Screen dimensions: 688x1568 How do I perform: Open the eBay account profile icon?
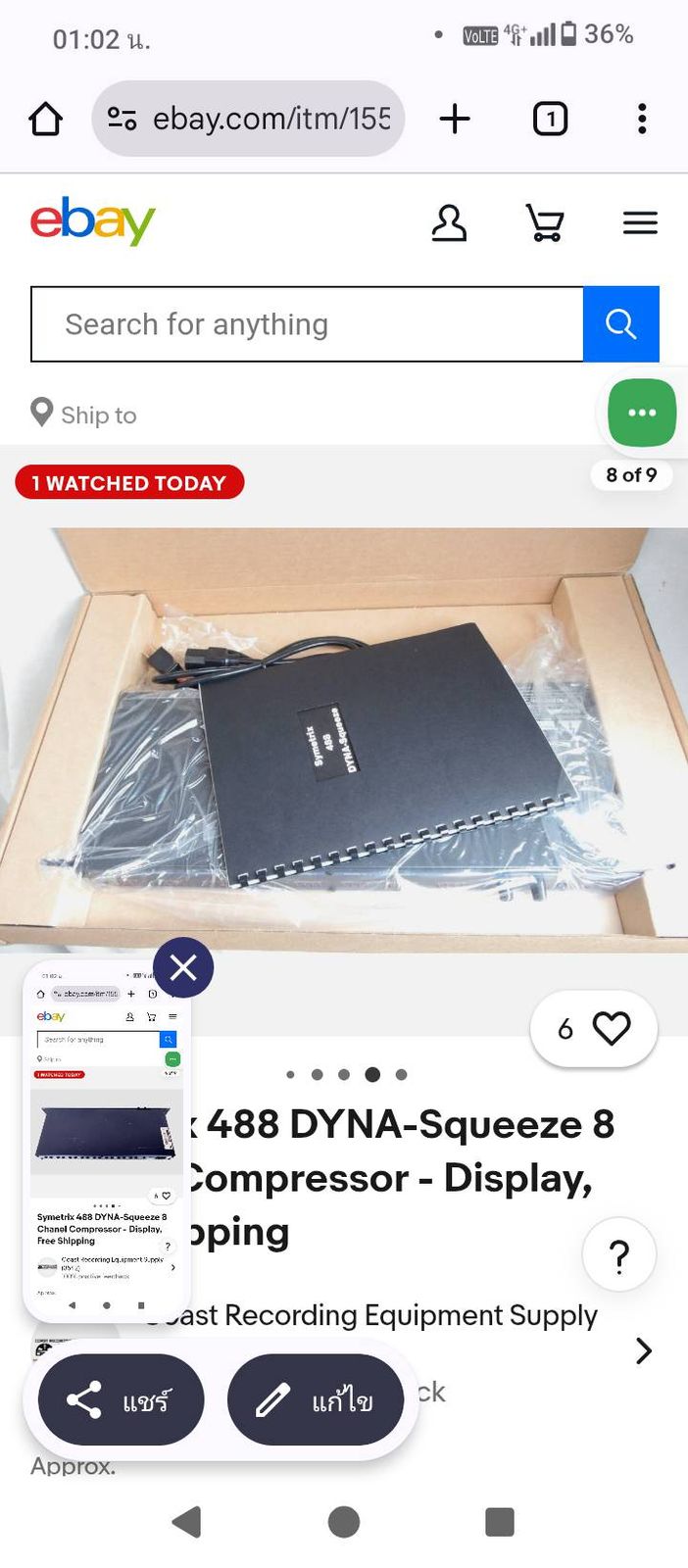pyautogui.click(x=449, y=223)
